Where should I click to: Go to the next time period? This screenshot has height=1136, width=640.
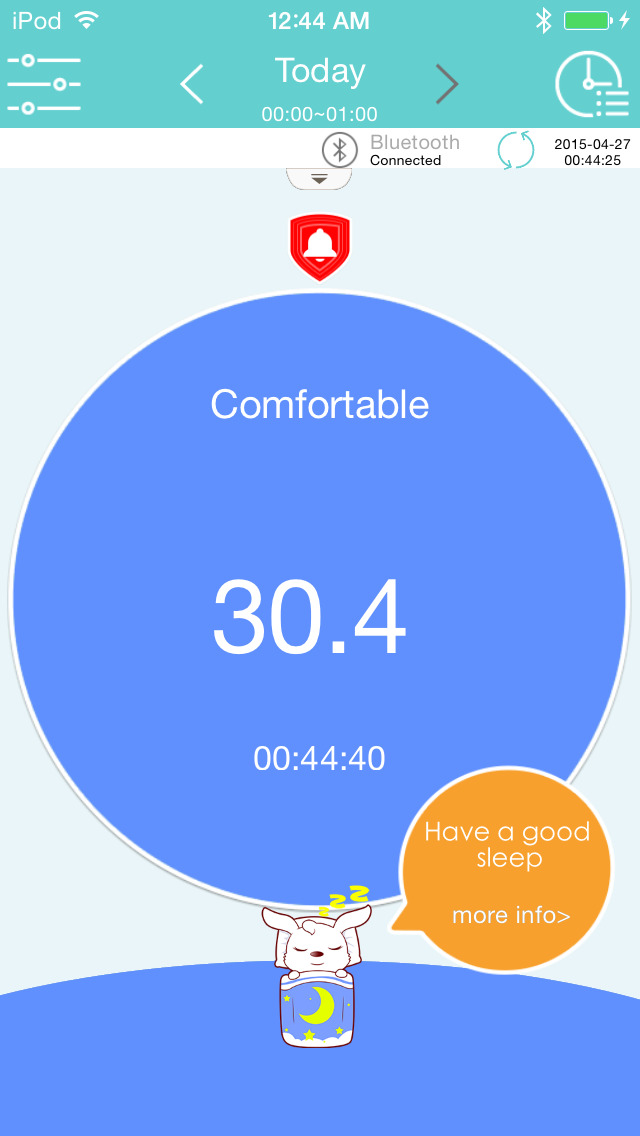[x=446, y=84]
